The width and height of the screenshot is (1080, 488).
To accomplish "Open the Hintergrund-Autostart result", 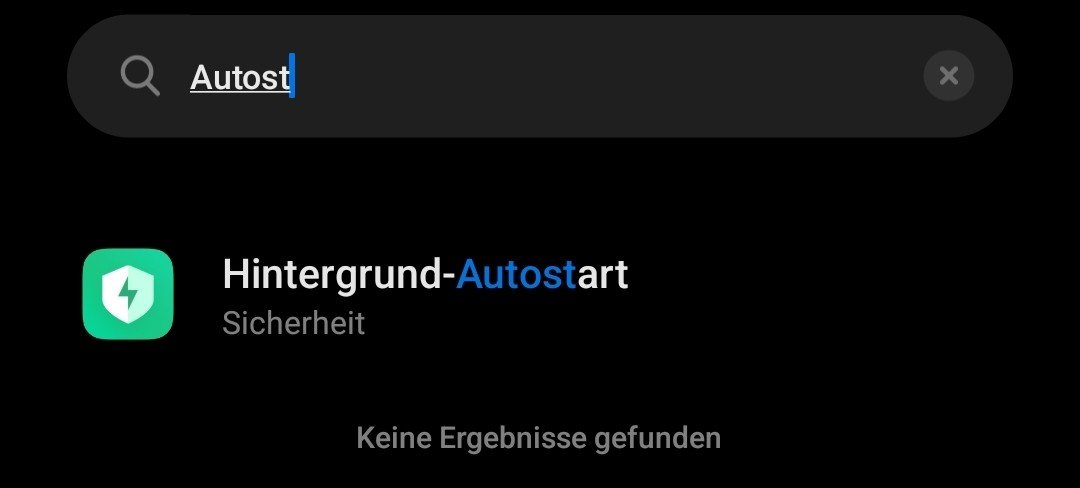I will coord(425,294).
